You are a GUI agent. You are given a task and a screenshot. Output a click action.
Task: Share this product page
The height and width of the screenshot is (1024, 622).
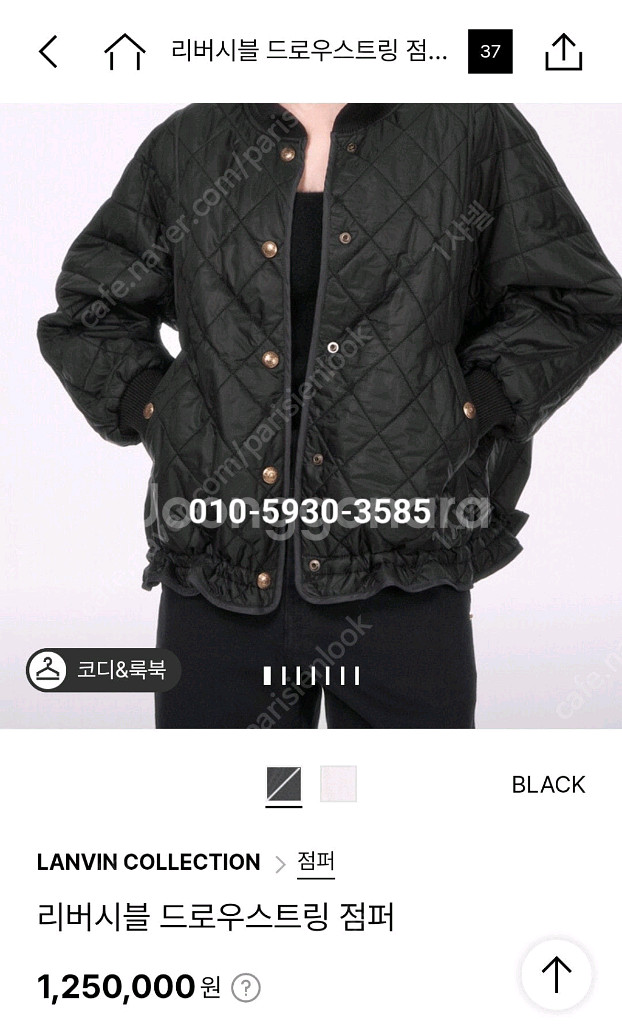point(563,52)
